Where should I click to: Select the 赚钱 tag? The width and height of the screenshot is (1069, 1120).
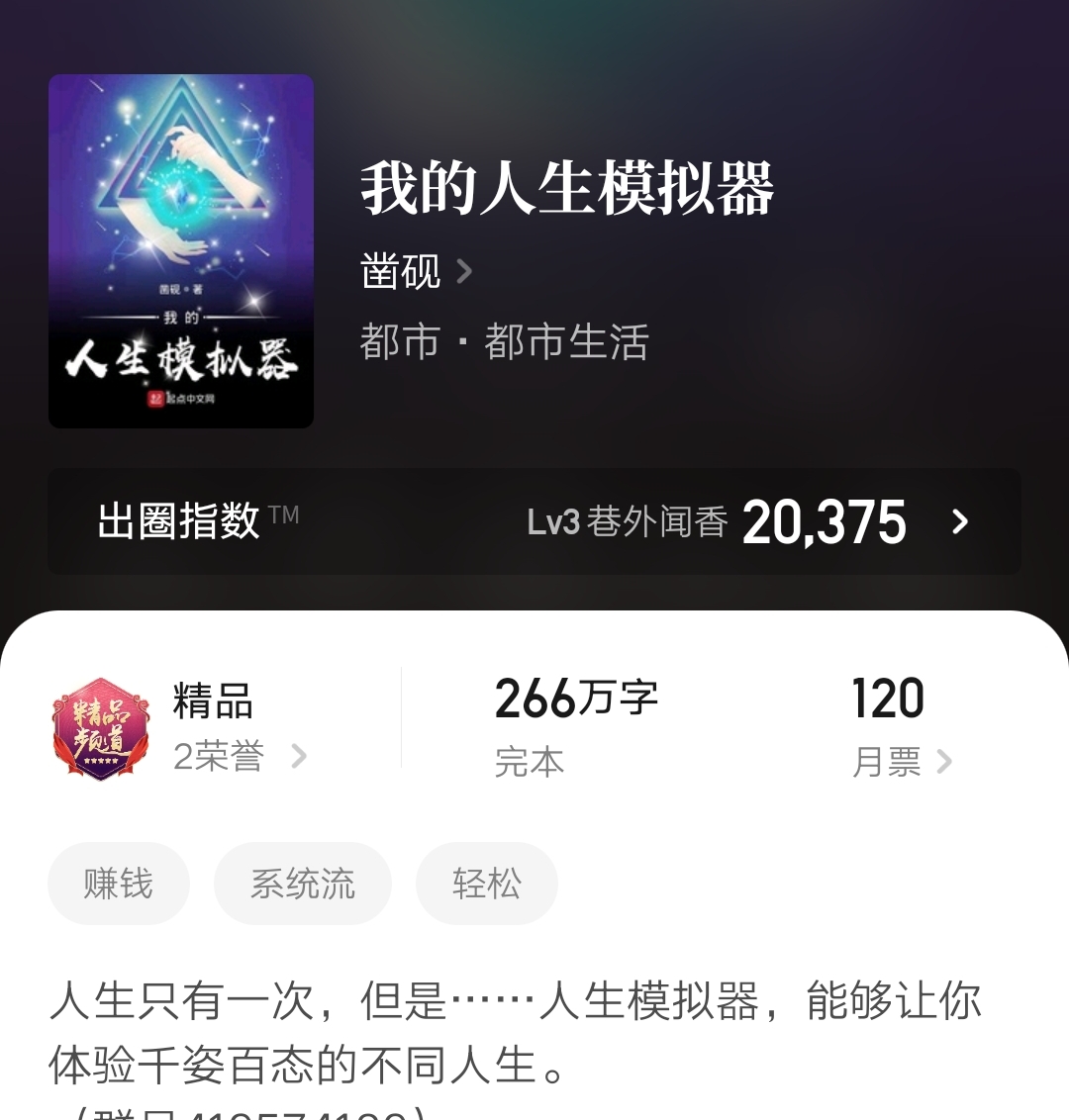point(118,884)
